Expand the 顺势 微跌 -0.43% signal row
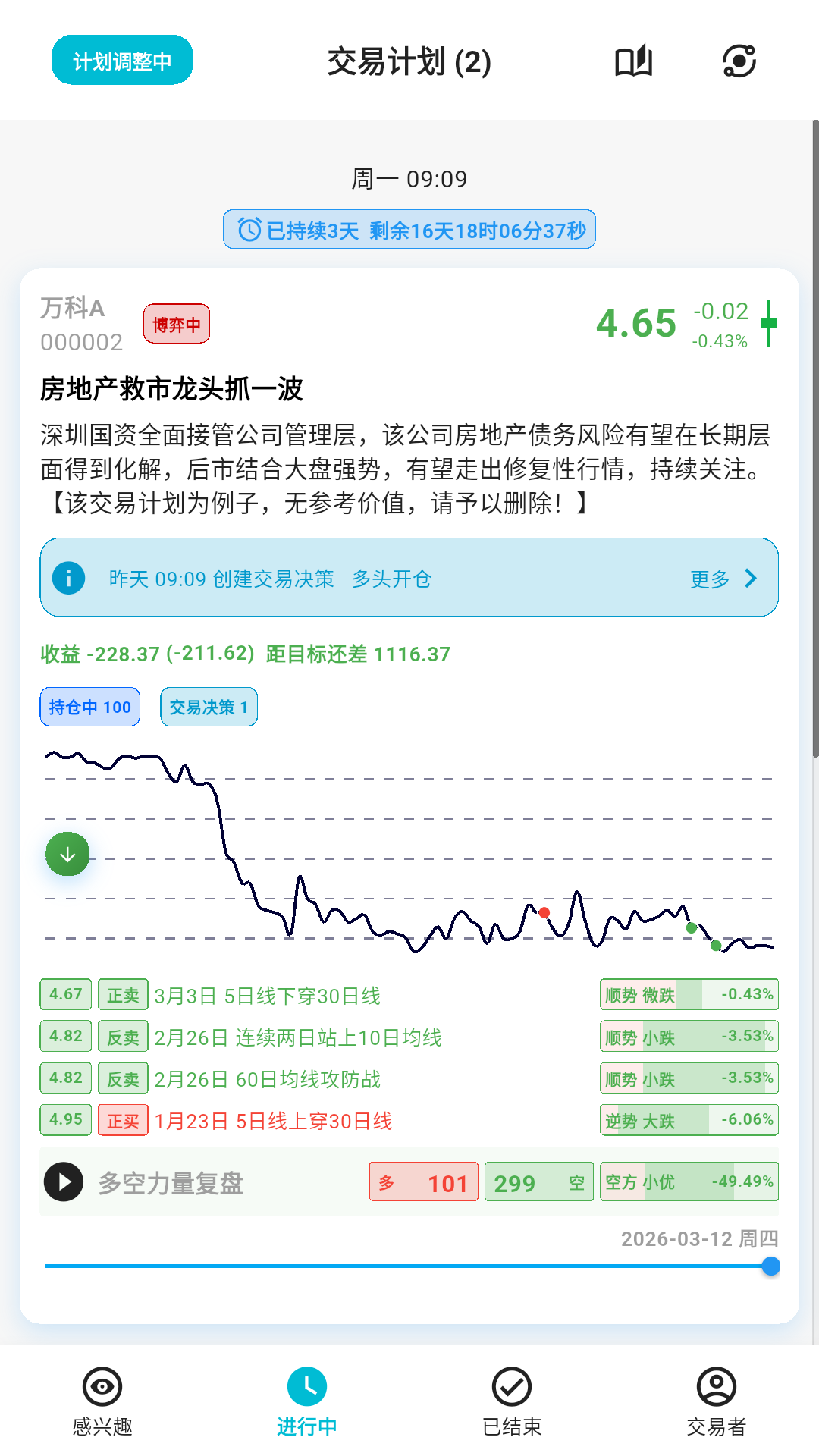 [687, 994]
